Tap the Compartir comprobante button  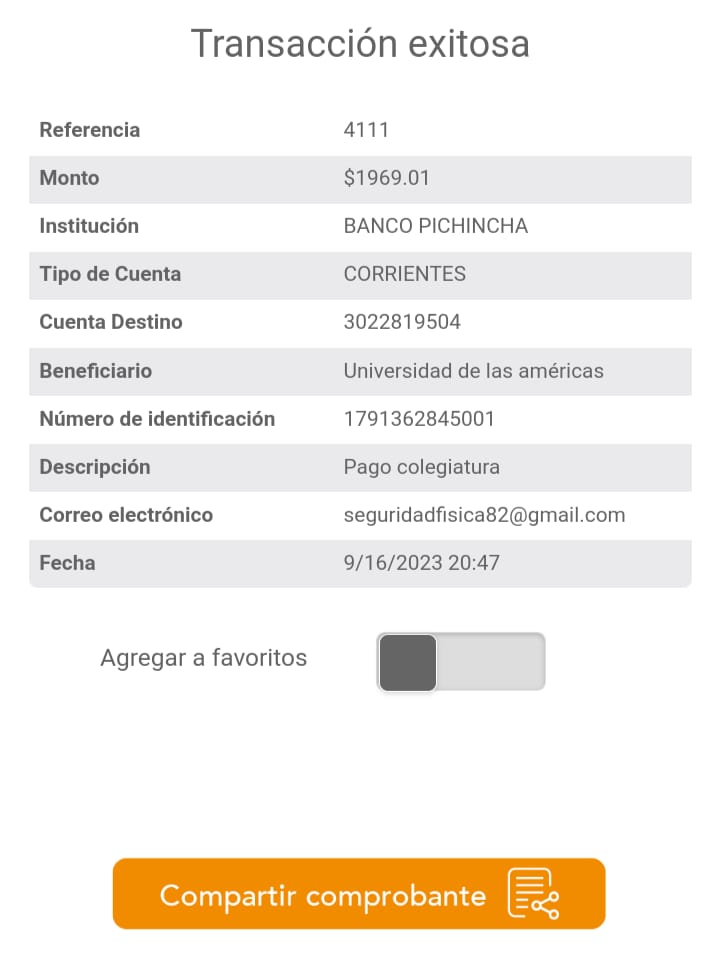(359, 894)
